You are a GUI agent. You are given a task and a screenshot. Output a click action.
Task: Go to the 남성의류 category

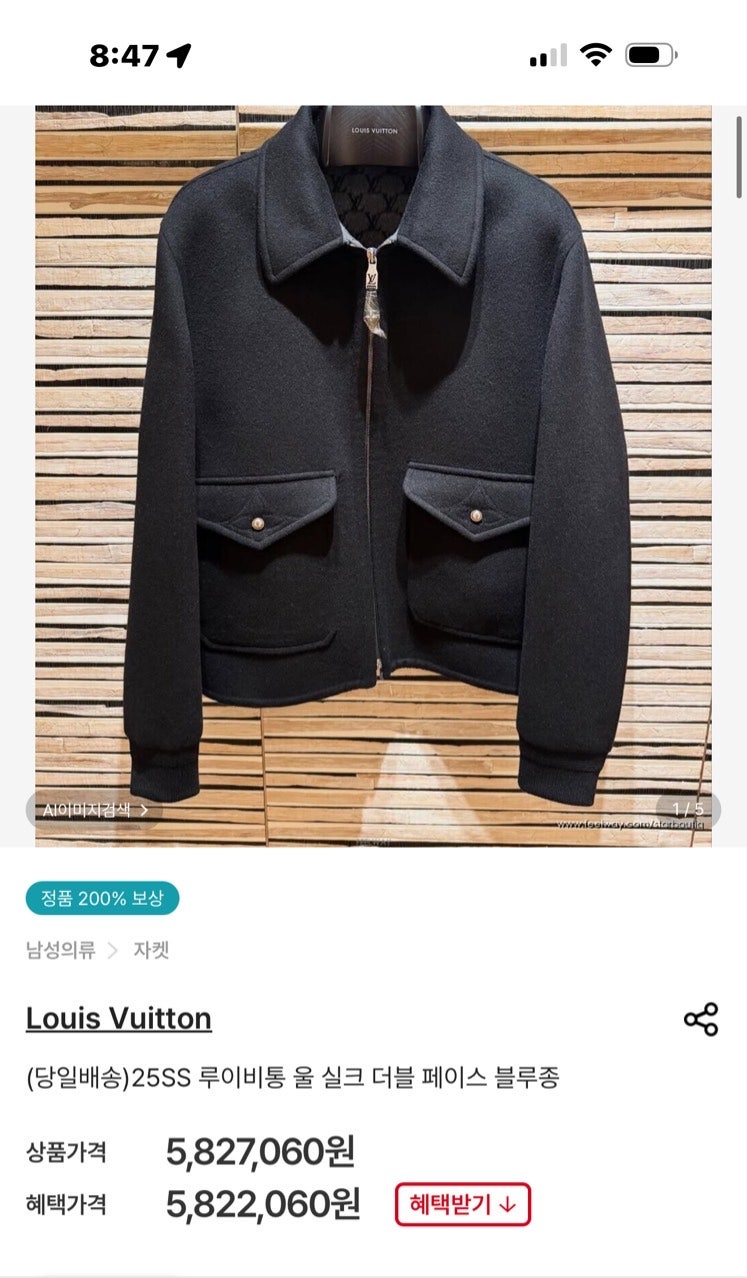click(x=61, y=950)
